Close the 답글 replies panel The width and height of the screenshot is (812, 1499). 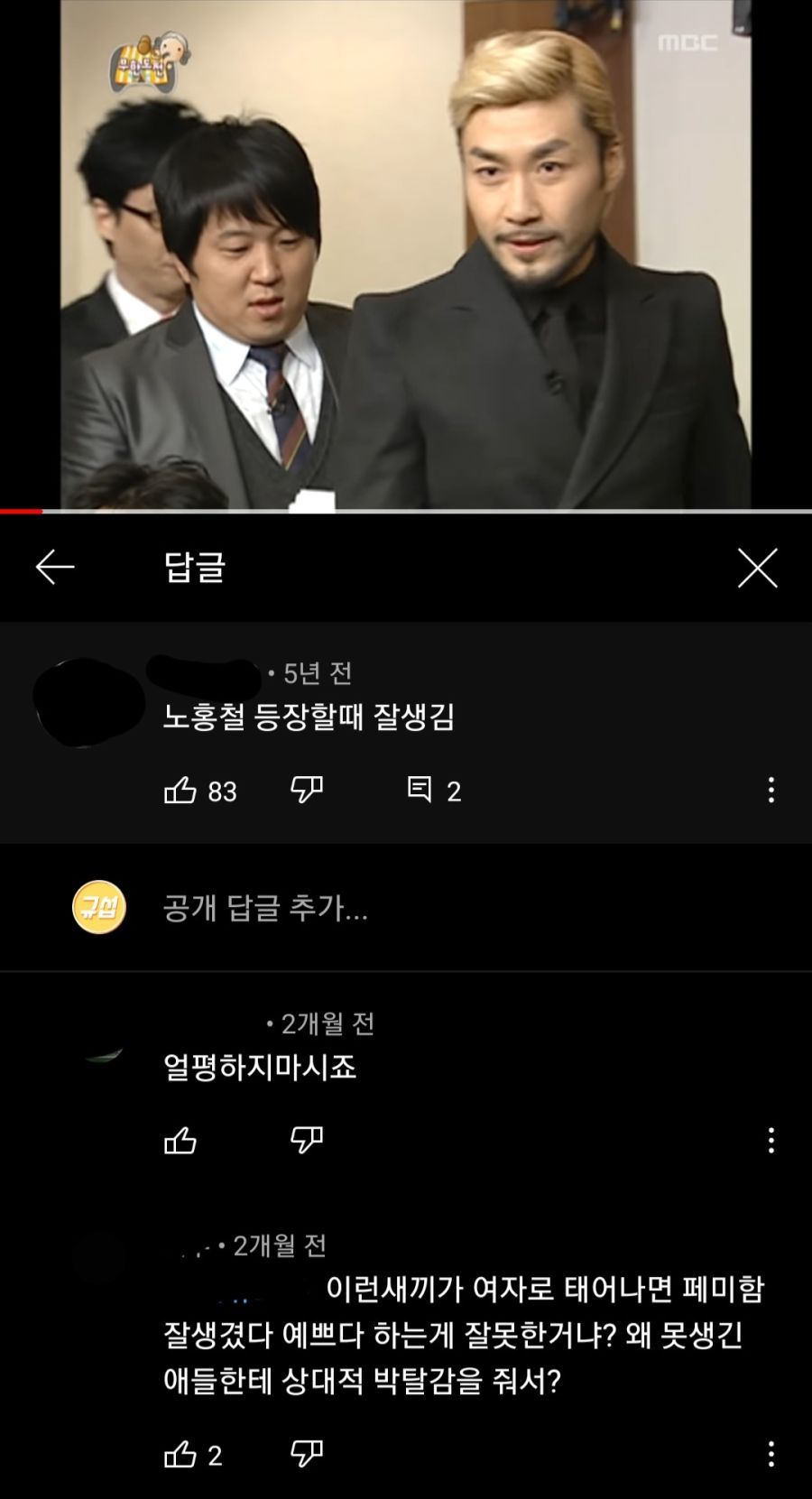pos(757,569)
